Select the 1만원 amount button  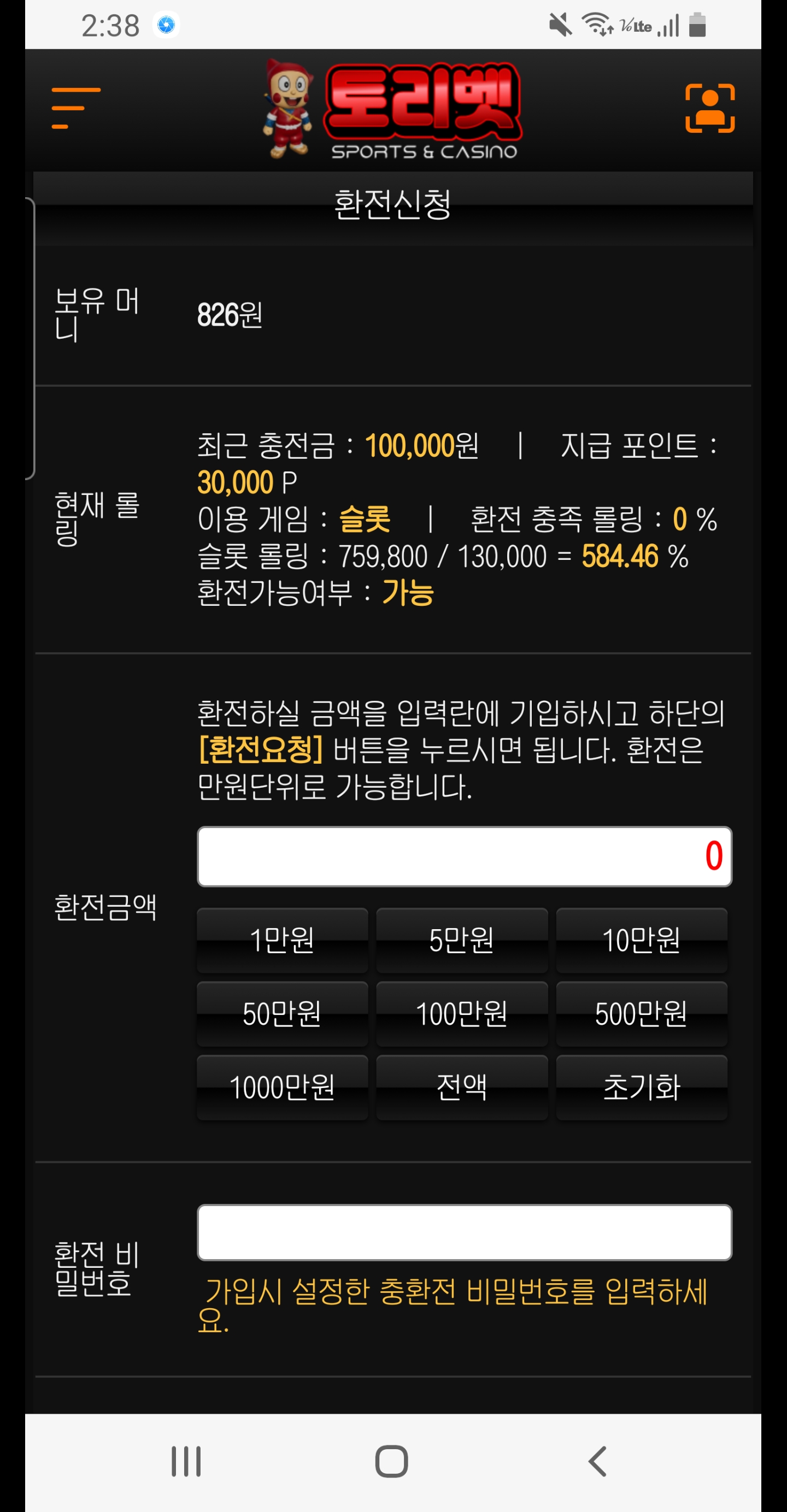pyautogui.click(x=282, y=940)
